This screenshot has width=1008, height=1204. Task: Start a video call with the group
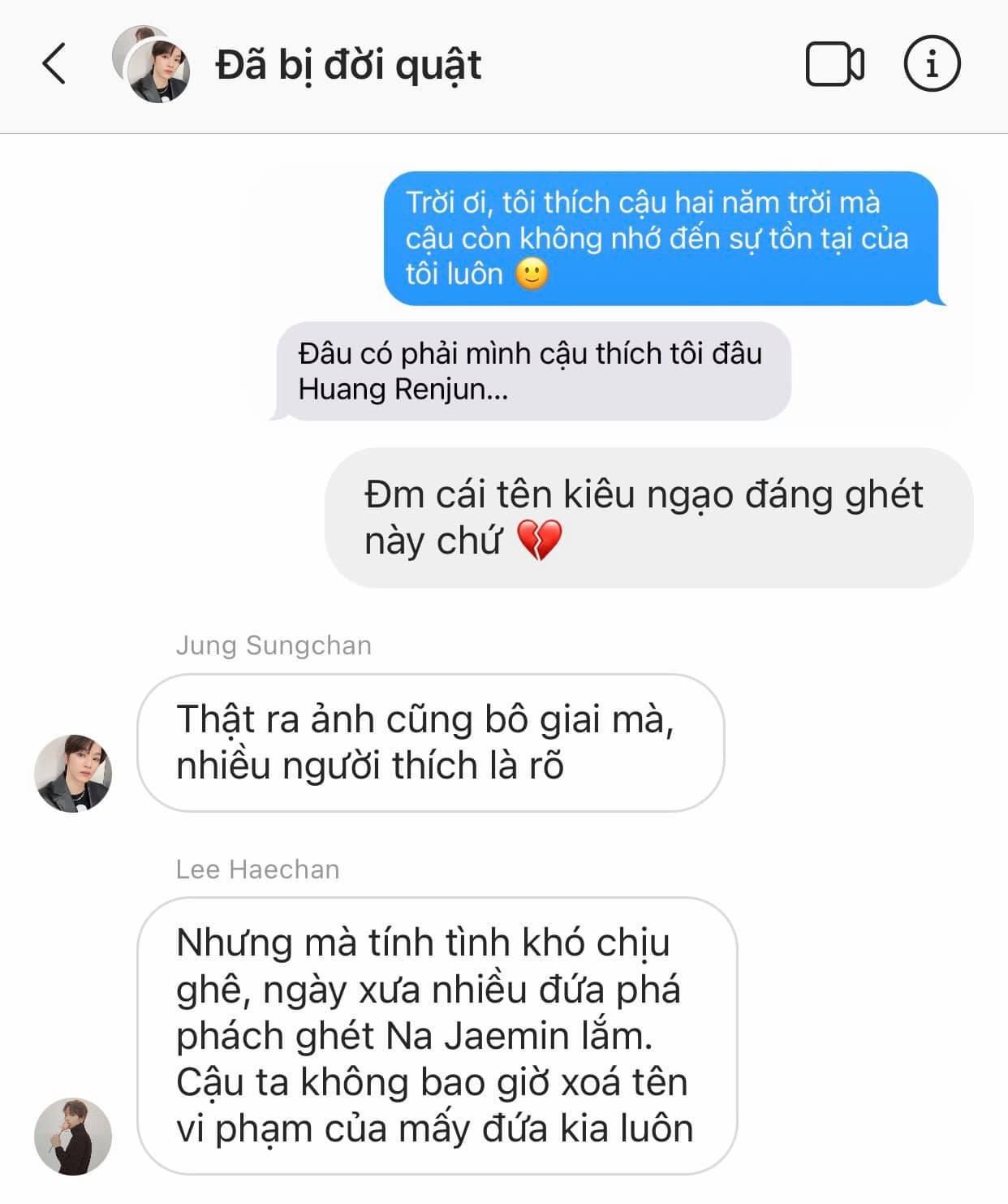[834, 64]
